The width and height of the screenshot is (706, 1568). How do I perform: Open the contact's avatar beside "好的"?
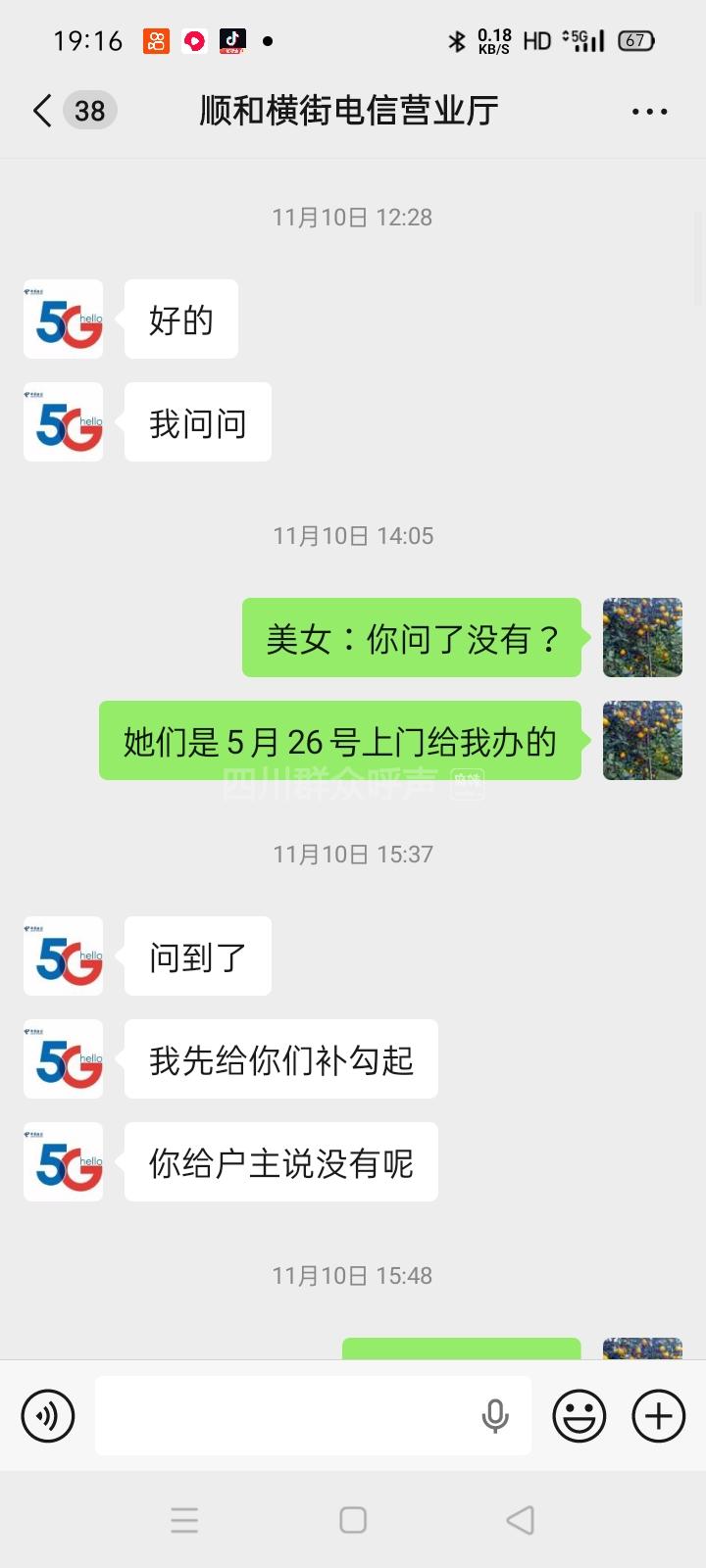(64, 319)
